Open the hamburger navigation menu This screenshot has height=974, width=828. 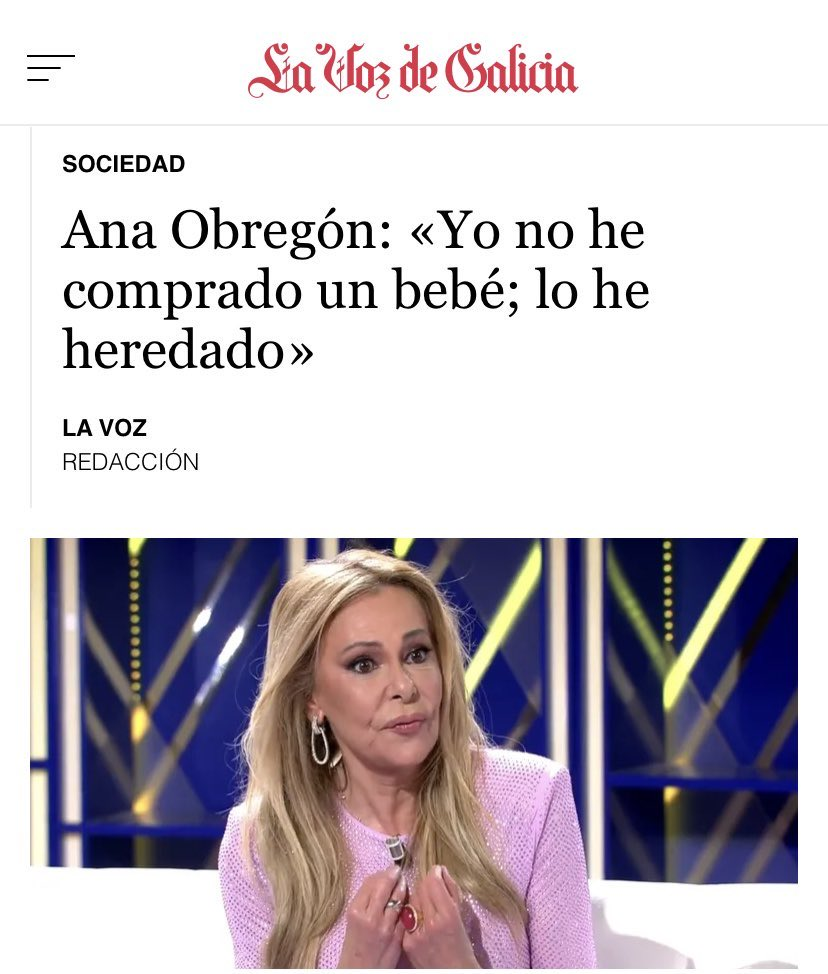click(51, 68)
